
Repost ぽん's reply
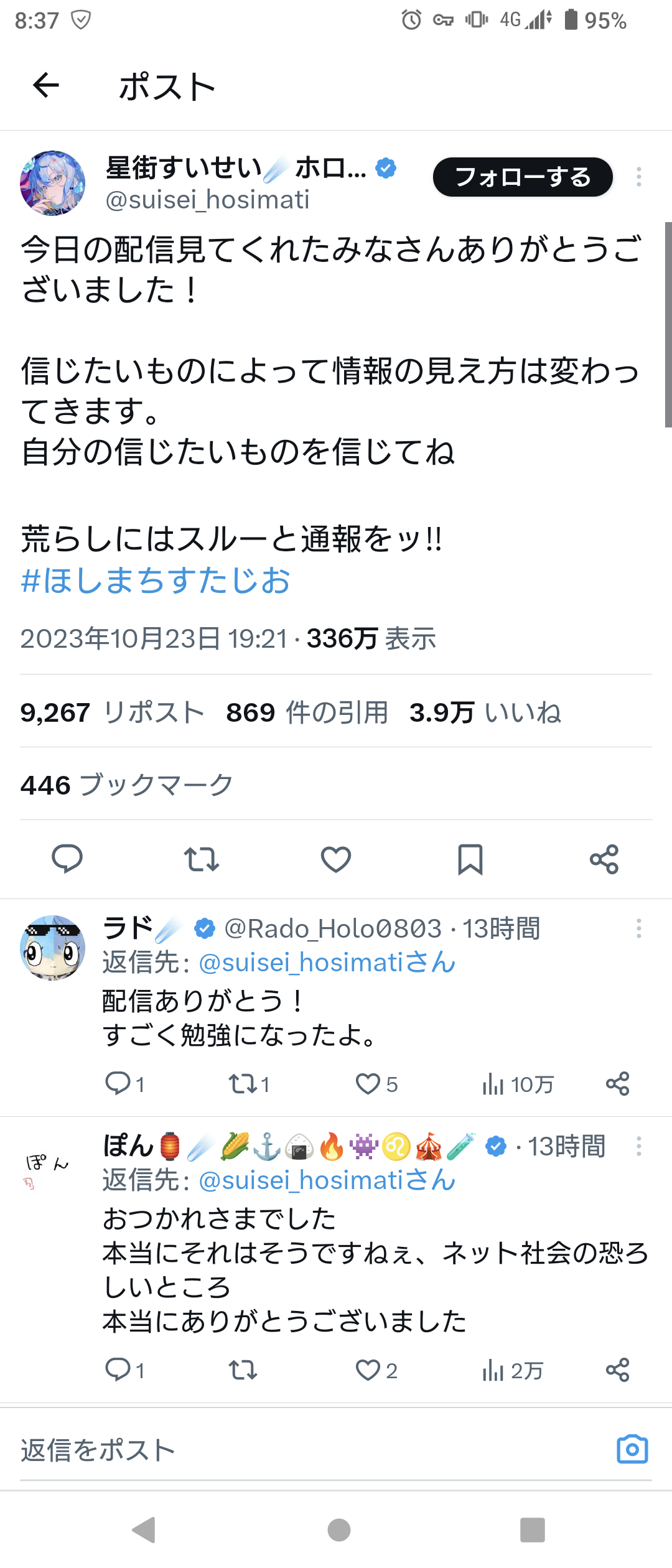tap(243, 1370)
